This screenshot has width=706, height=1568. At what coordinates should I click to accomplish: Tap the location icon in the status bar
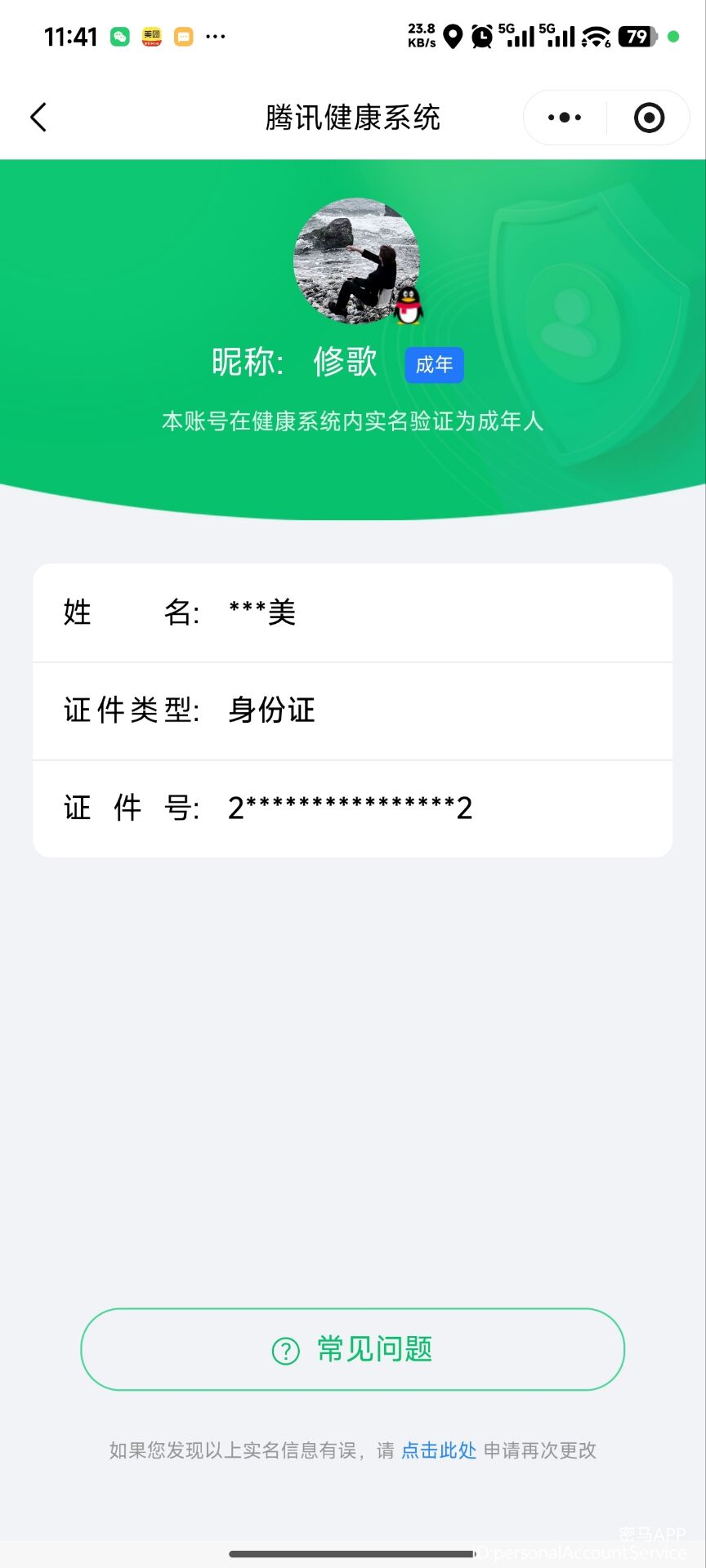point(453,36)
